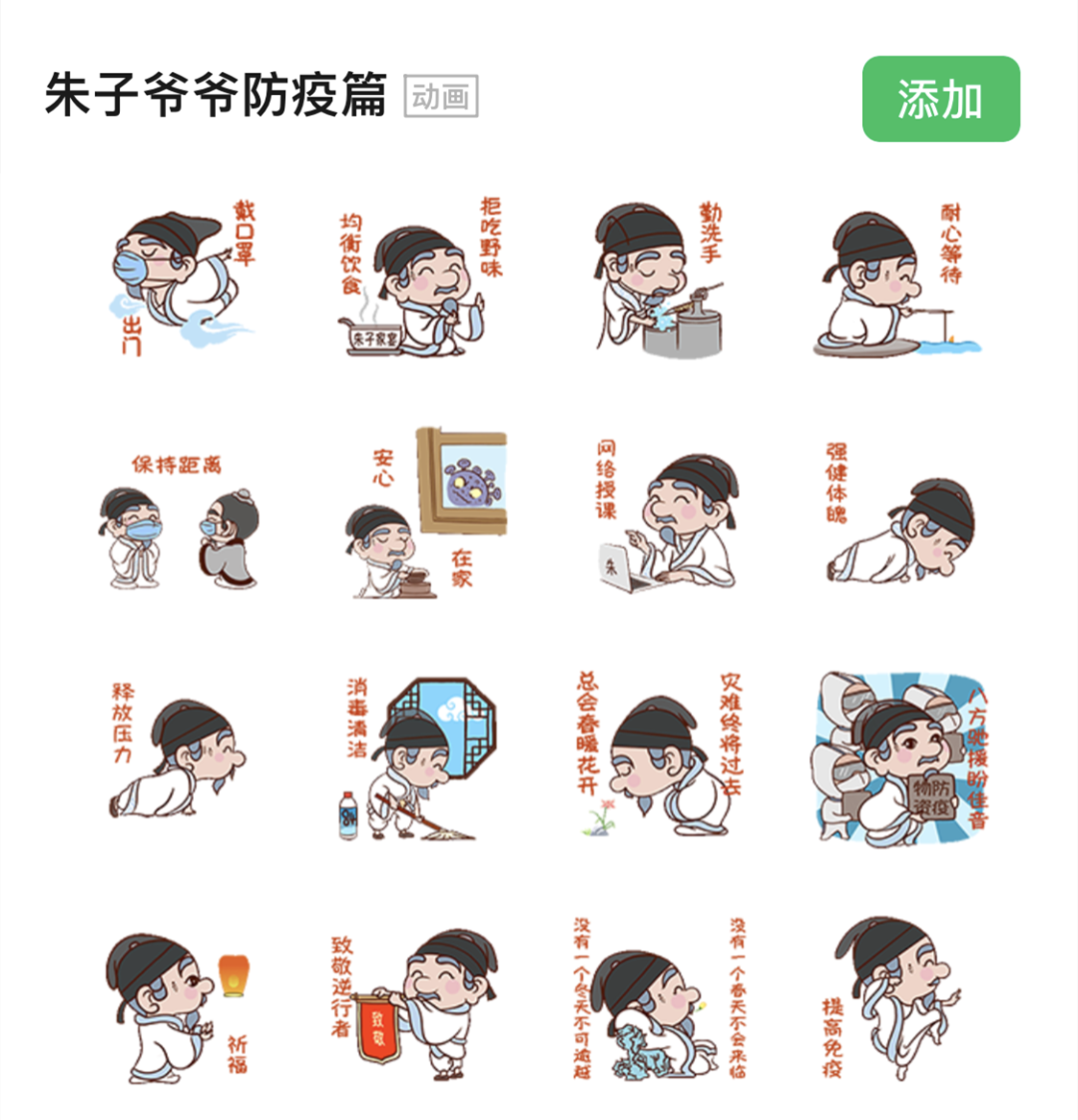Tap the 保持距离 sticker
This screenshot has width=1078, height=1120.
pyautogui.click(x=180, y=522)
